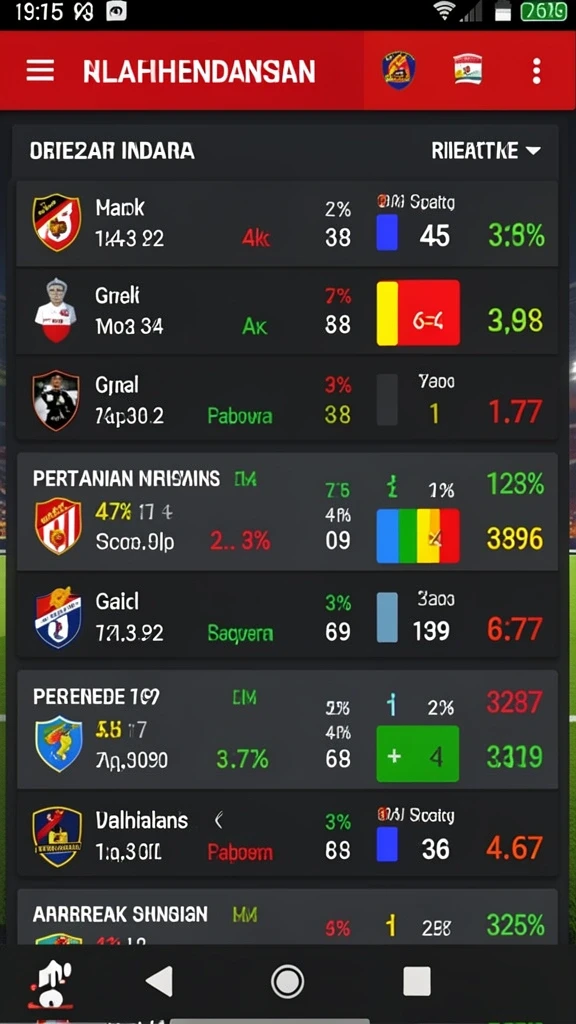Go back with the system back button
The height and width of the screenshot is (1024, 576).
pyautogui.click(x=159, y=981)
